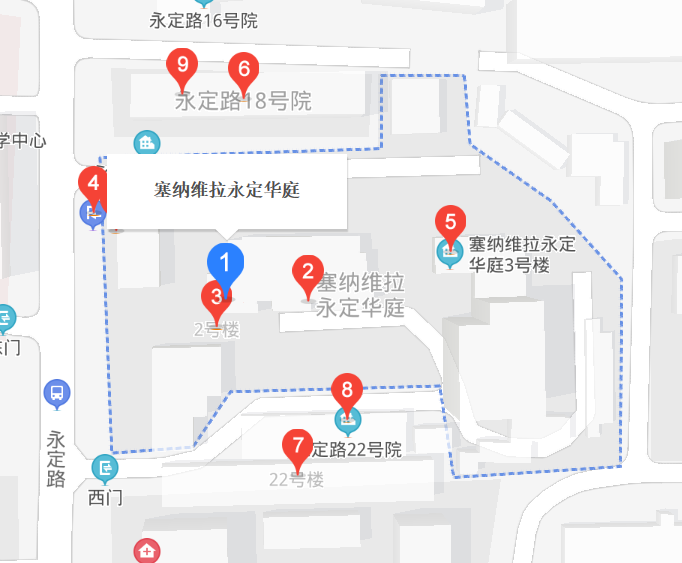The height and width of the screenshot is (563, 682).
Task: Tap the 西门 gate icon
Action: [x=104, y=467]
